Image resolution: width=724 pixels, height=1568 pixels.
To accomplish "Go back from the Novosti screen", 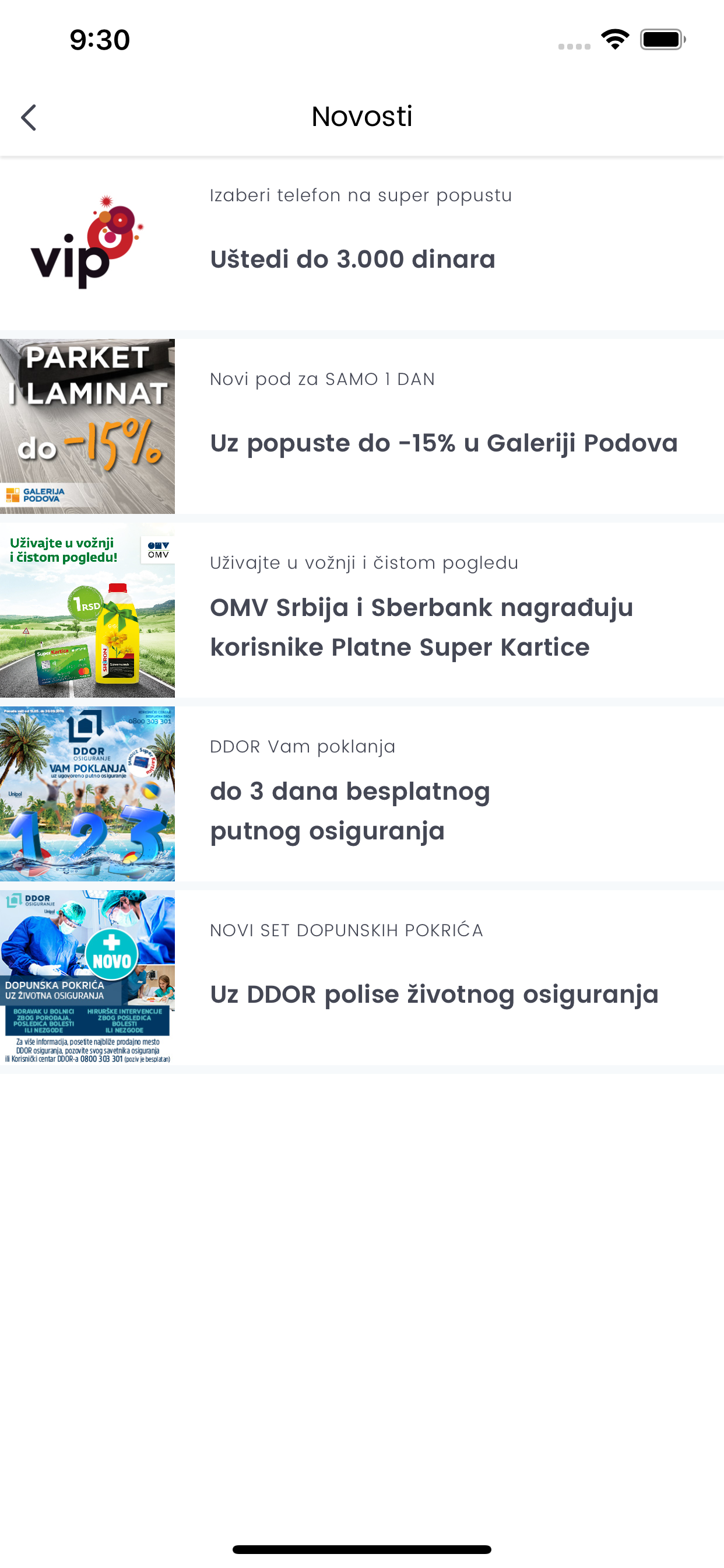I will (29, 117).
